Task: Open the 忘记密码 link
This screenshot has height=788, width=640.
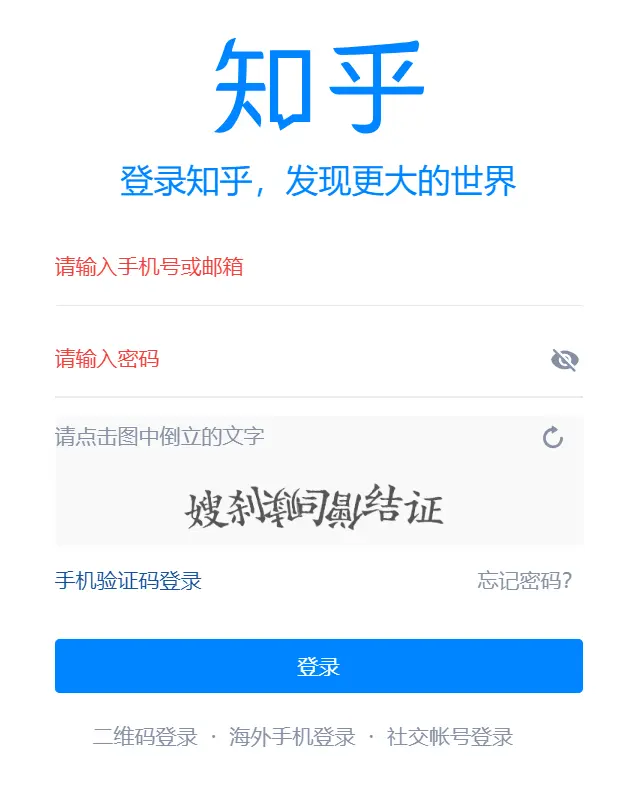Action: [x=524, y=581]
